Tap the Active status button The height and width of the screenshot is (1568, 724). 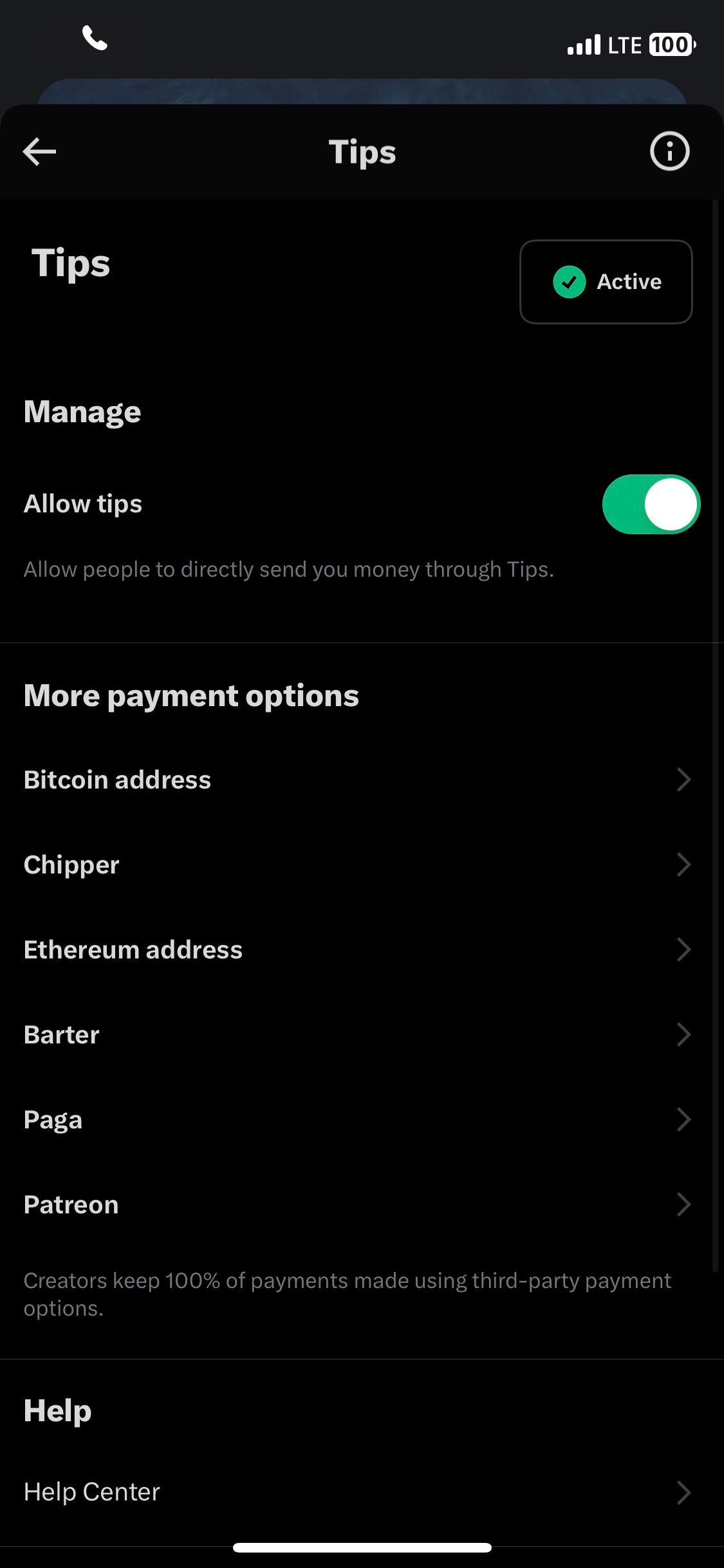pos(606,282)
